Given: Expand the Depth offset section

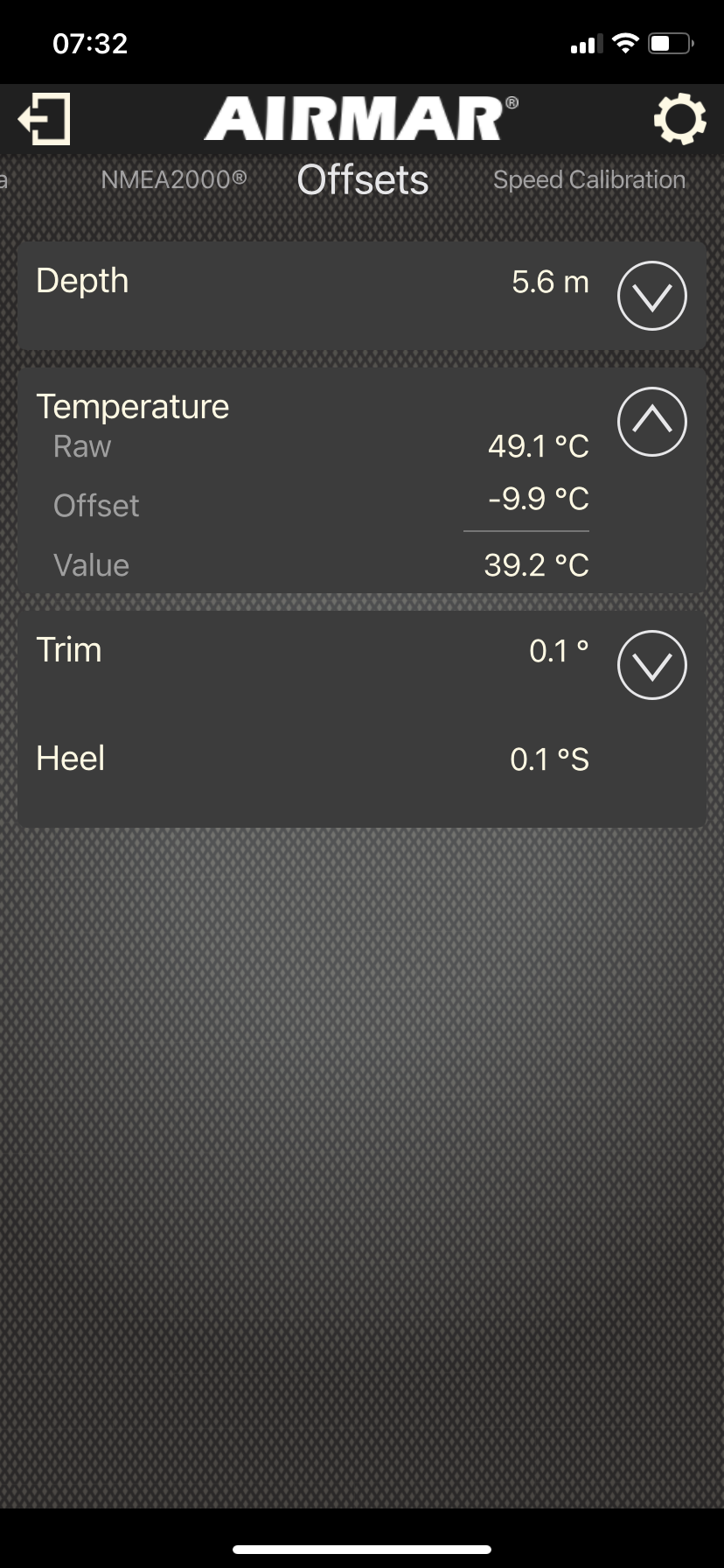Looking at the screenshot, I should coord(652,296).
